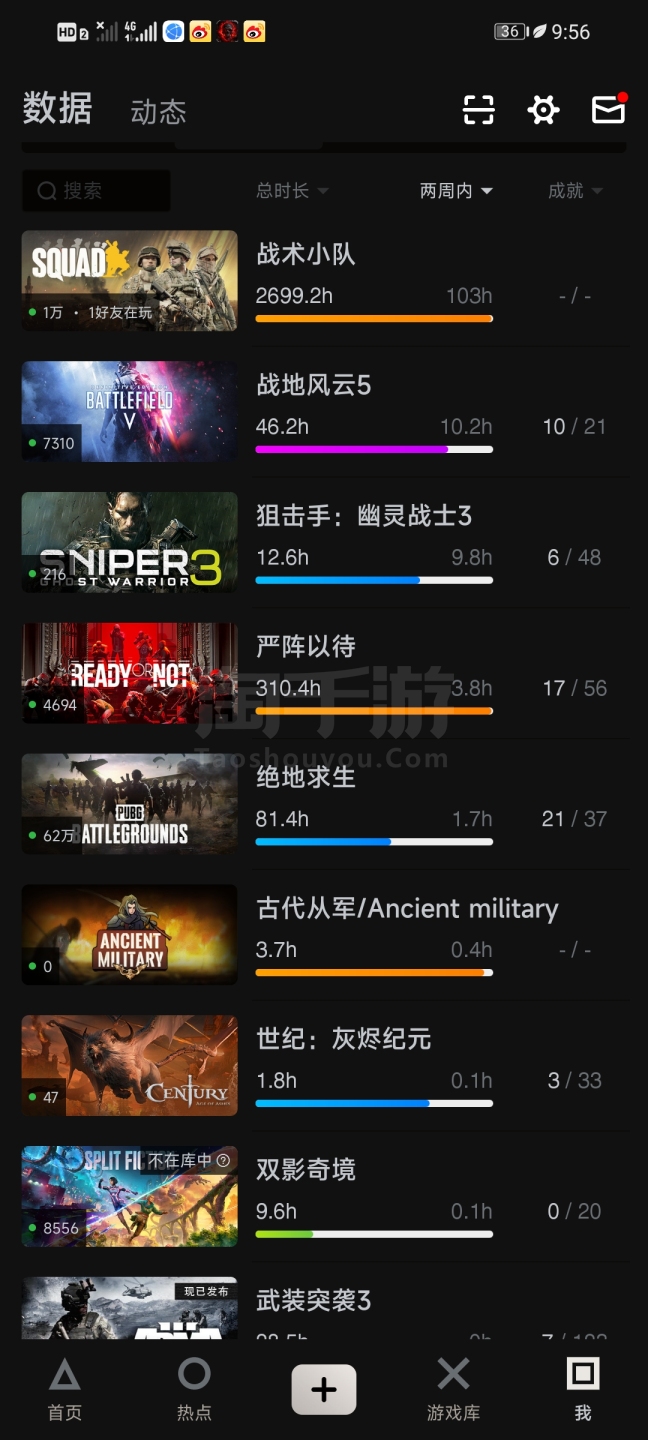View 狙击手：幽灵战士3 details
The image size is (648, 1440).
364,516
